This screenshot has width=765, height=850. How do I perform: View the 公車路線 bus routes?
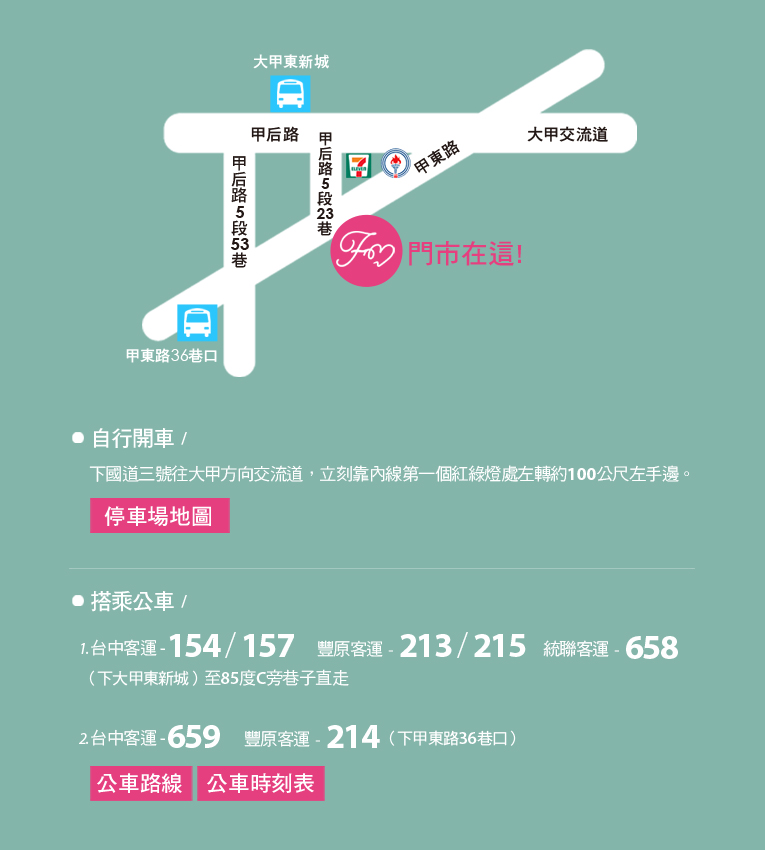141,783
